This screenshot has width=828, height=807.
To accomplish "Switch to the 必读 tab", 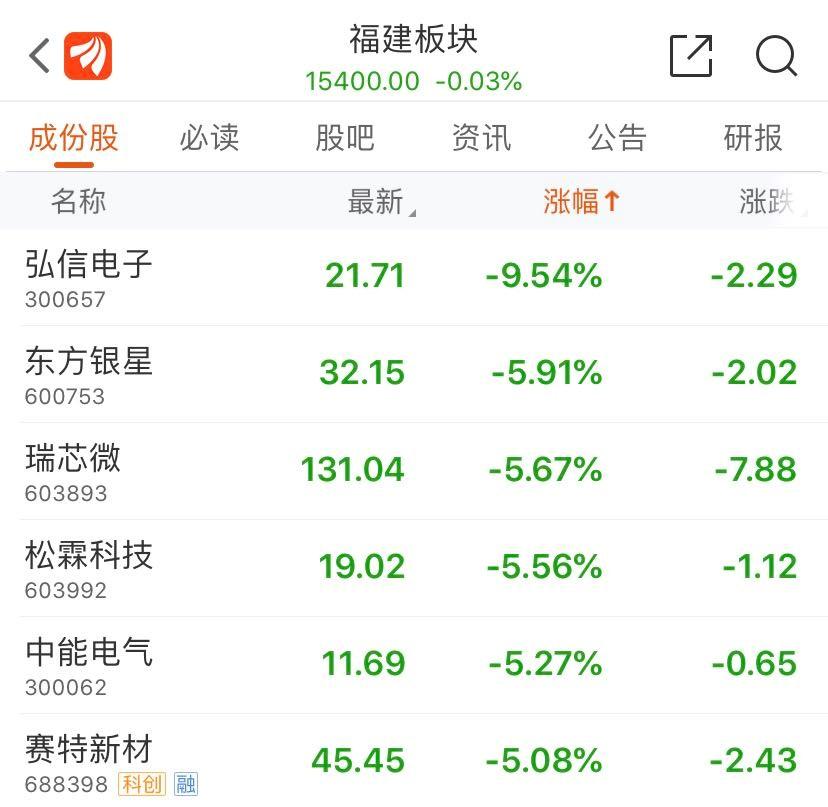I will (x=209, y=138).
